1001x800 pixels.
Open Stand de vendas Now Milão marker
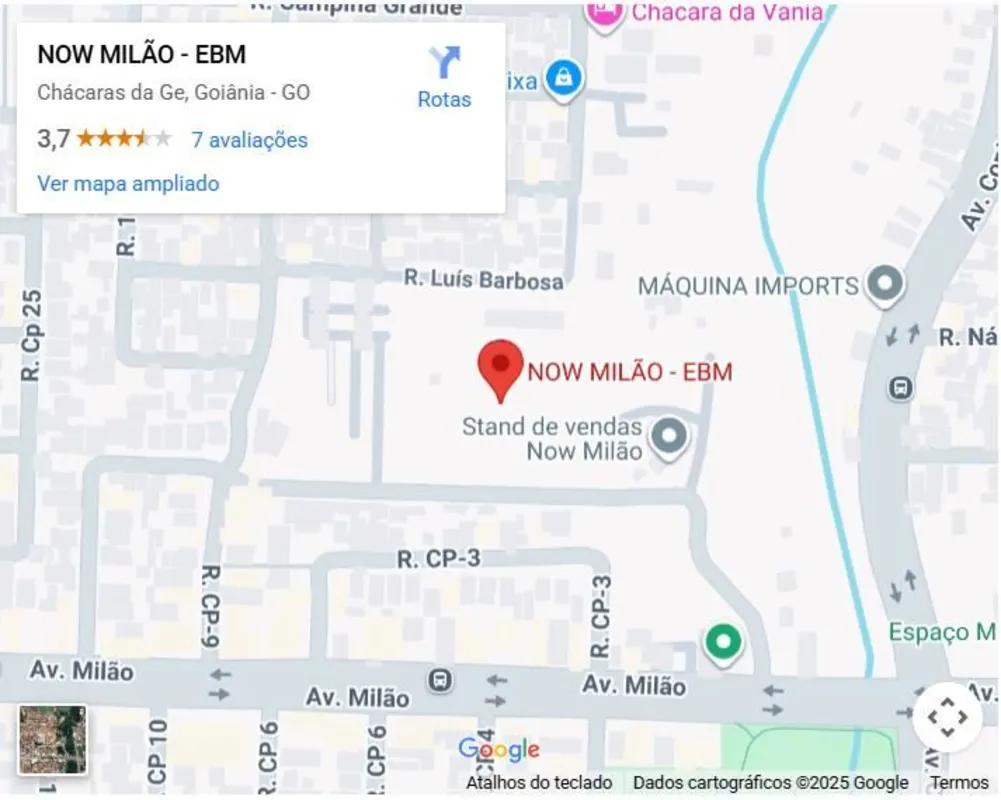[668, 437]
